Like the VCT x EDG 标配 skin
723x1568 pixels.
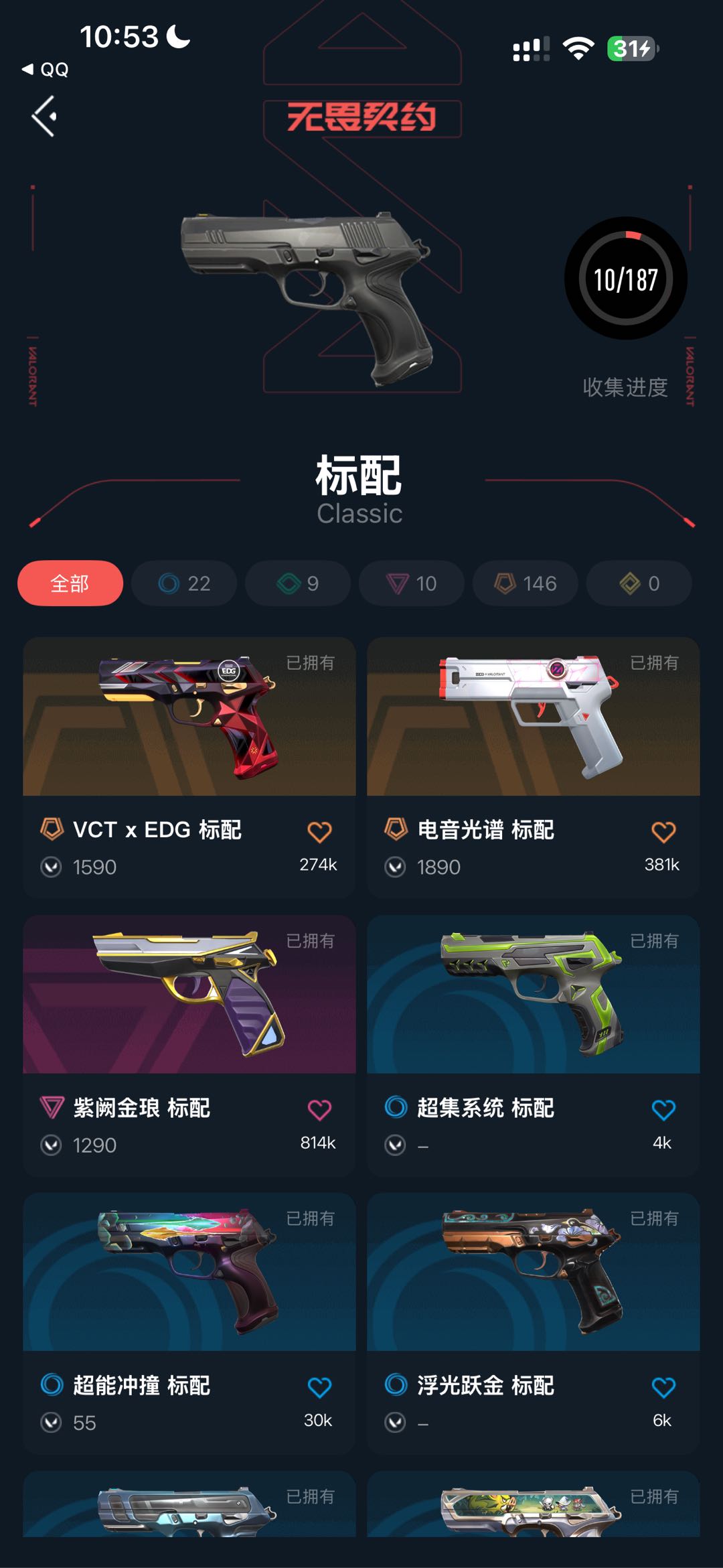(x=319, y=832)
